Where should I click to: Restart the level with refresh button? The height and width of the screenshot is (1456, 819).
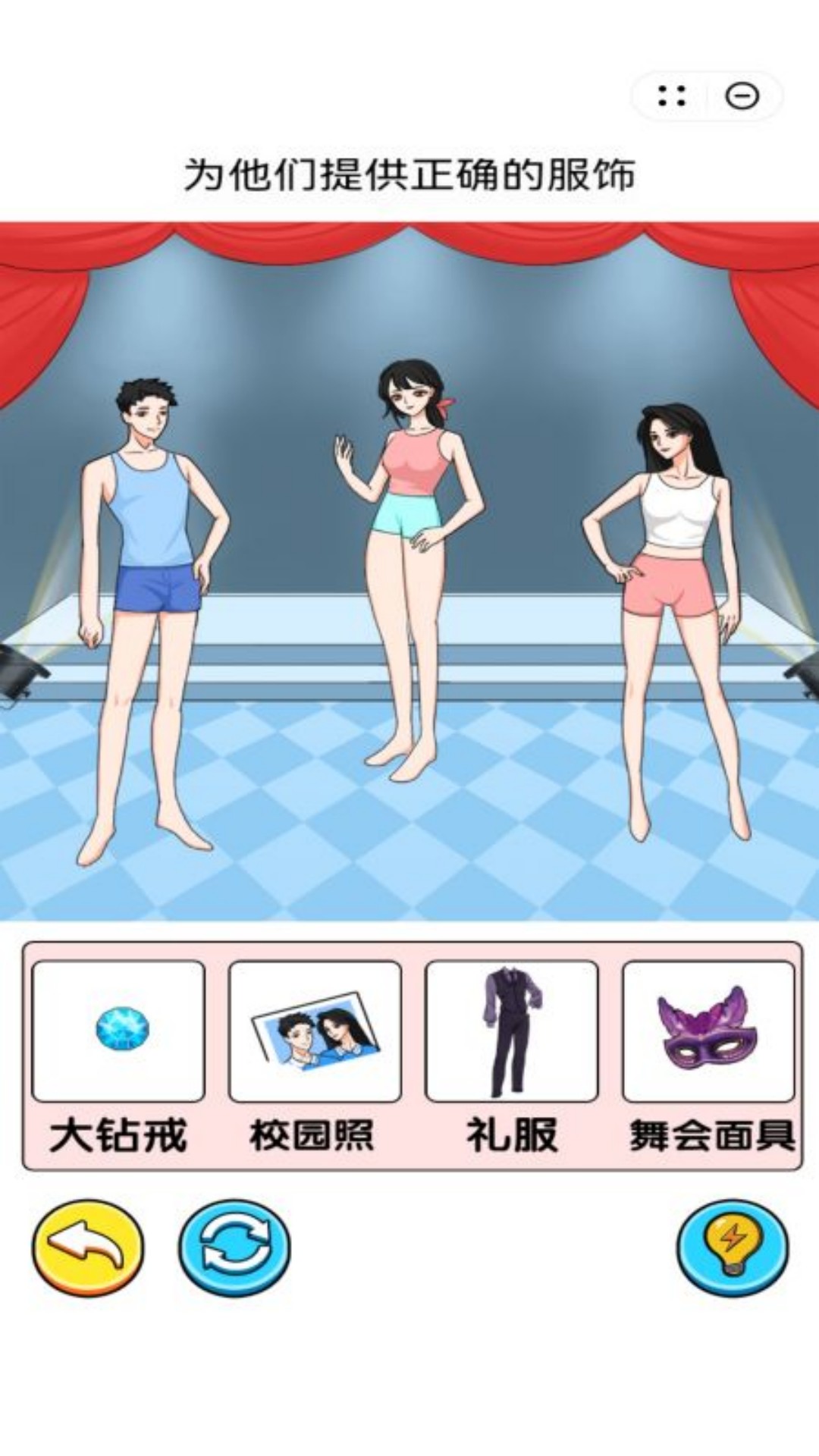234,1247
